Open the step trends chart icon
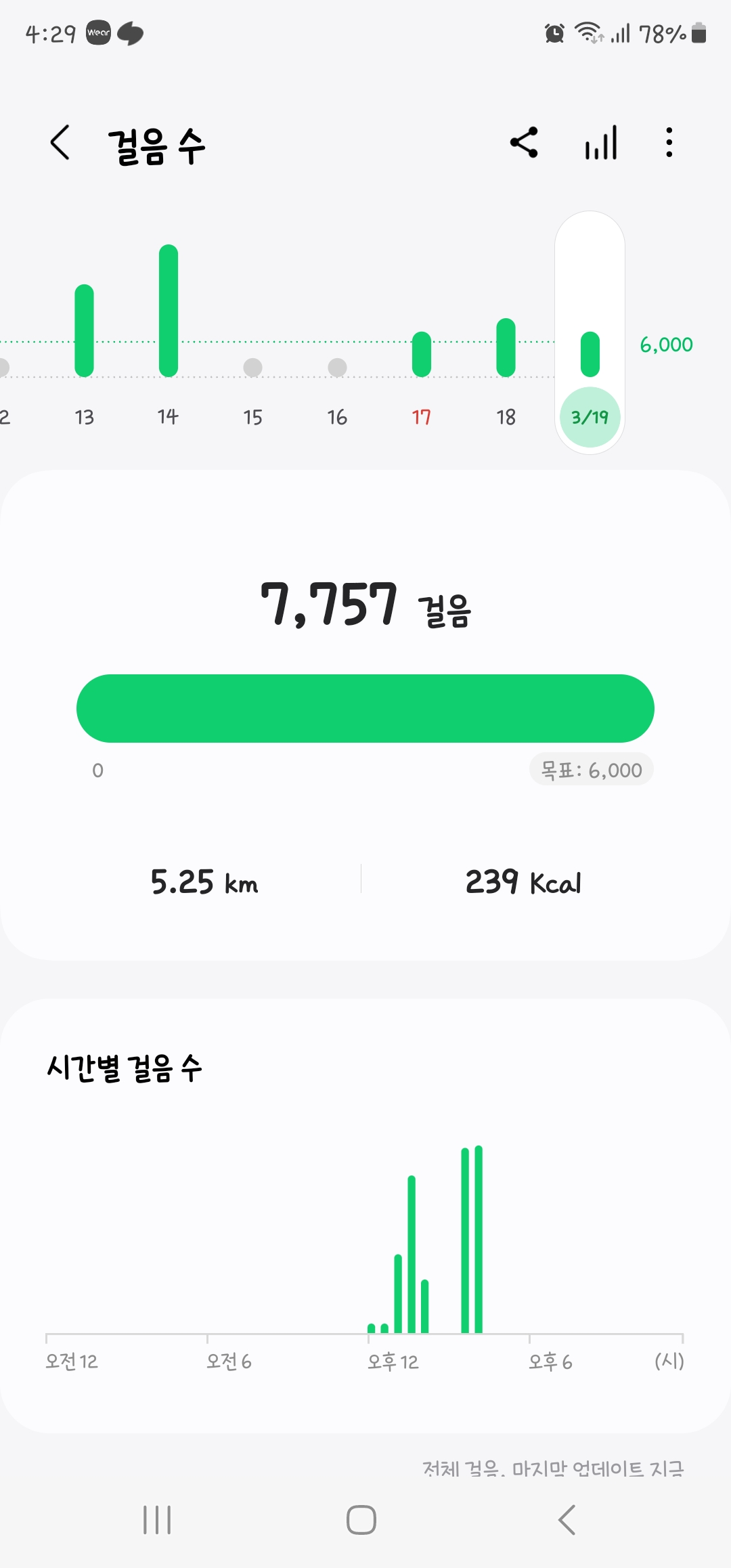 pyautogui.click(x=601, y=143)
